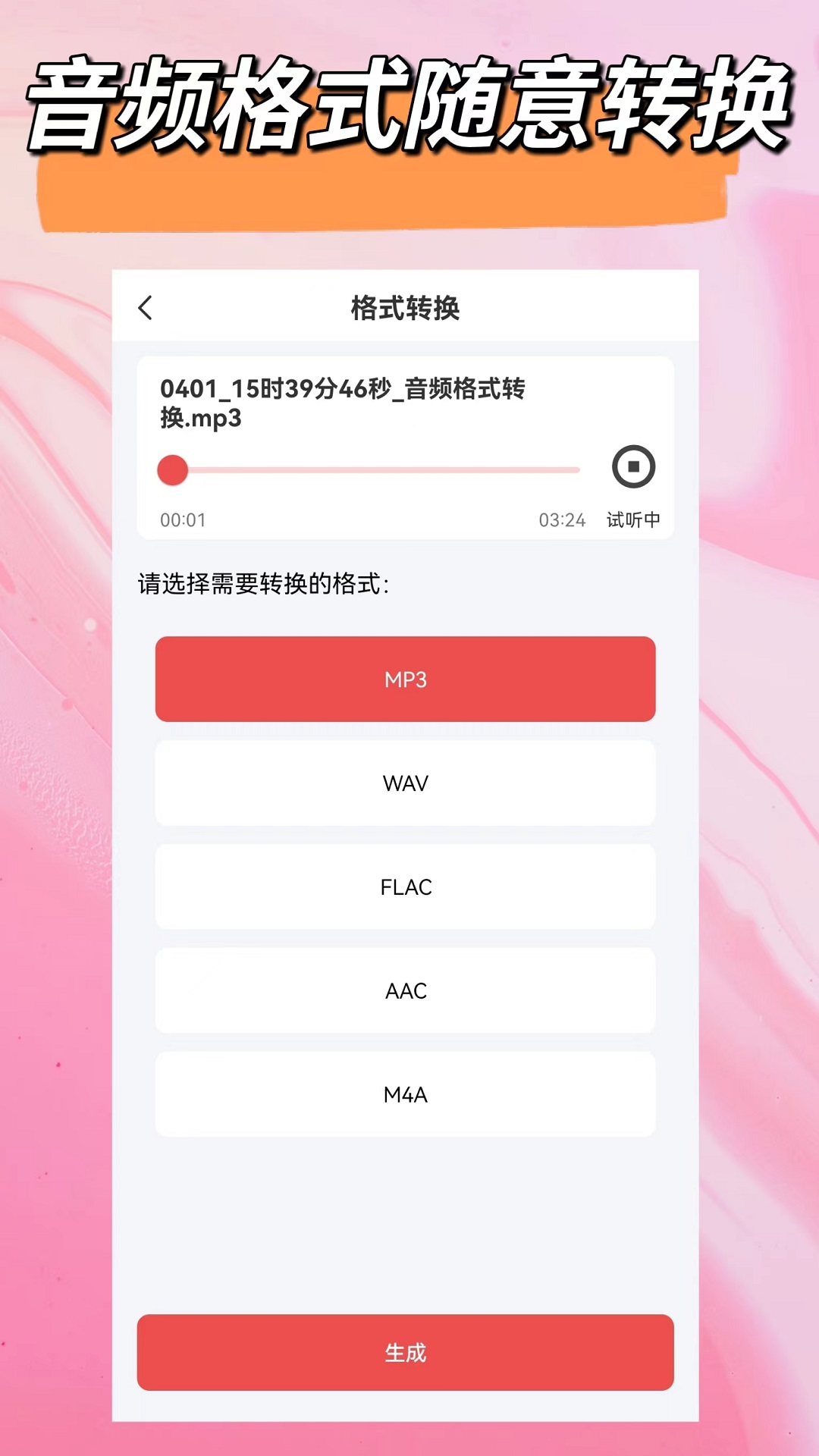This screenshot has height=1456, width=819.
Task: Pick AAC as target format
Action: (x=405, y=990)
